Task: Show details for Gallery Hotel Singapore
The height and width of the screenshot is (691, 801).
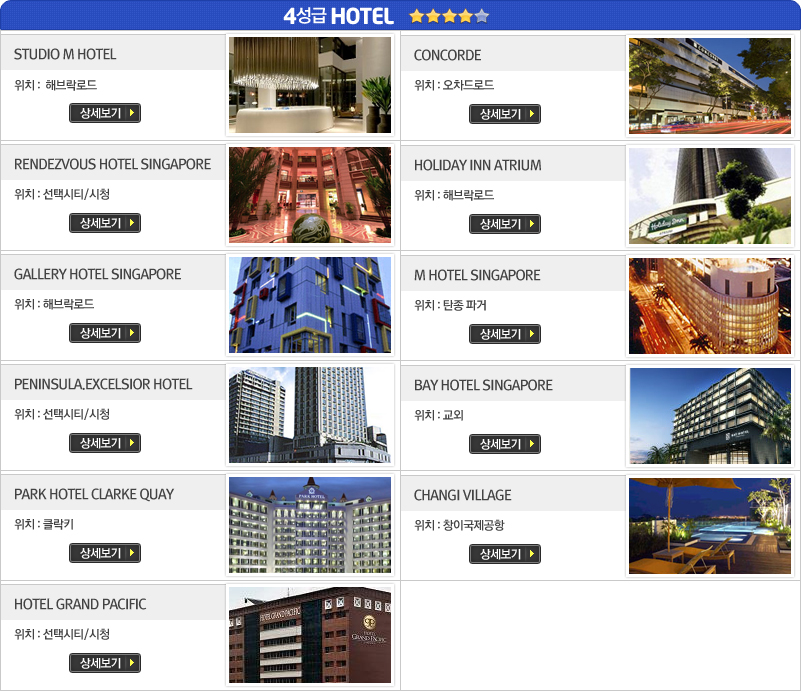Action: [105, 333]
